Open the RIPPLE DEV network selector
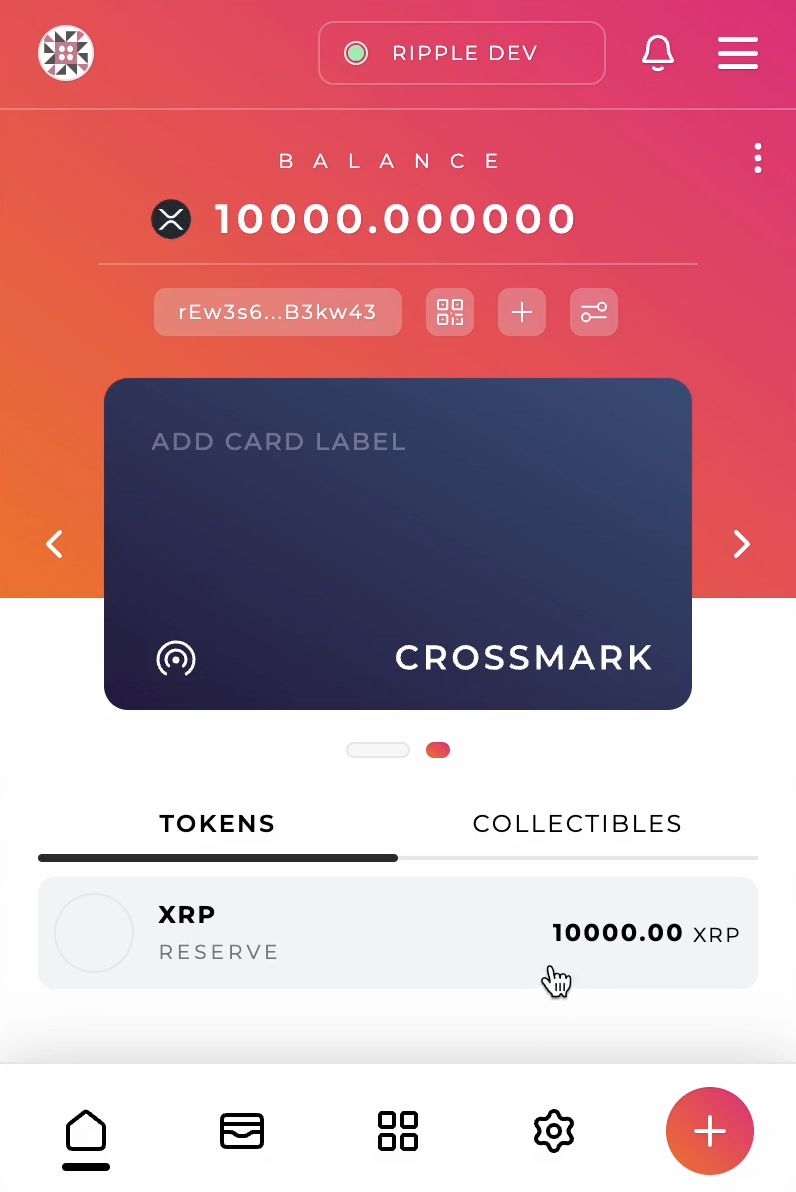 (461, 53)
